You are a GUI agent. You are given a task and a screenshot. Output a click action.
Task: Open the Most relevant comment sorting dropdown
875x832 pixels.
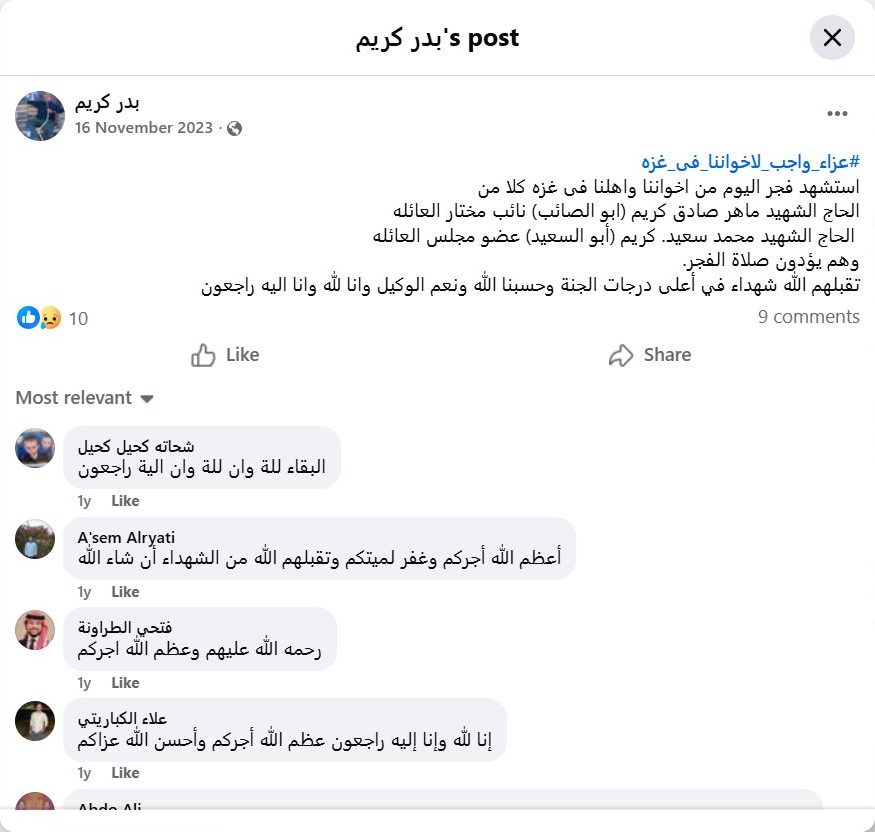click(x=84, y=398)
